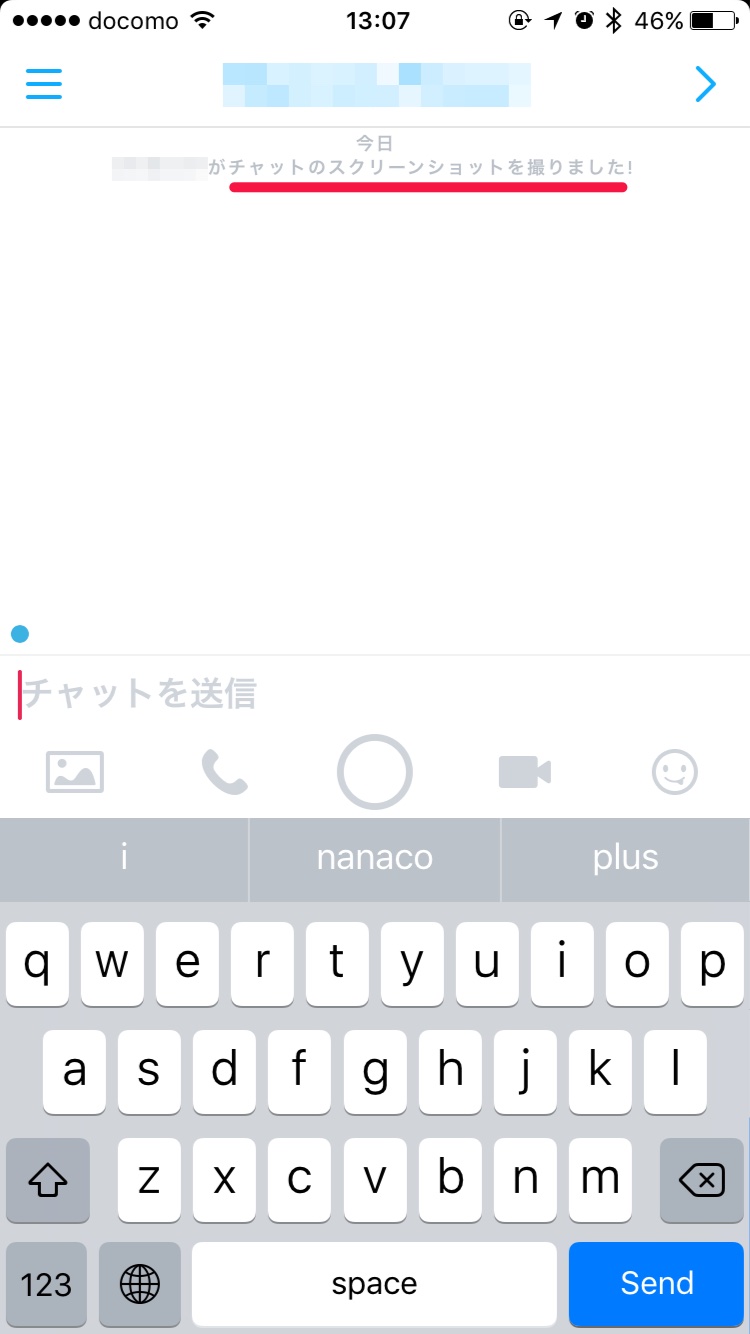Switch keyboard language with globe key
Screen dimensions: 750x1334
click(140, 1284)
